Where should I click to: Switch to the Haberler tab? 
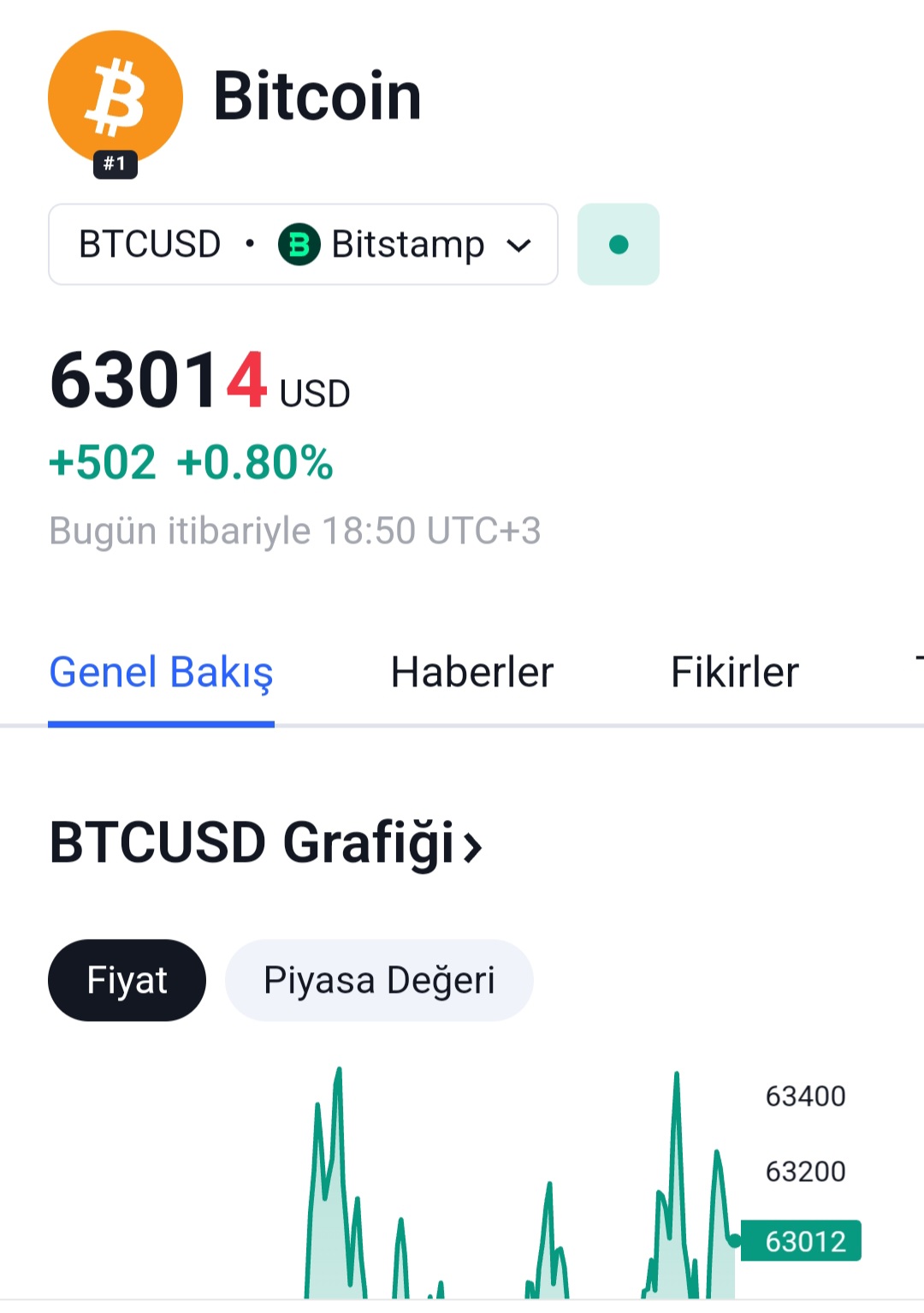(471, 673)
